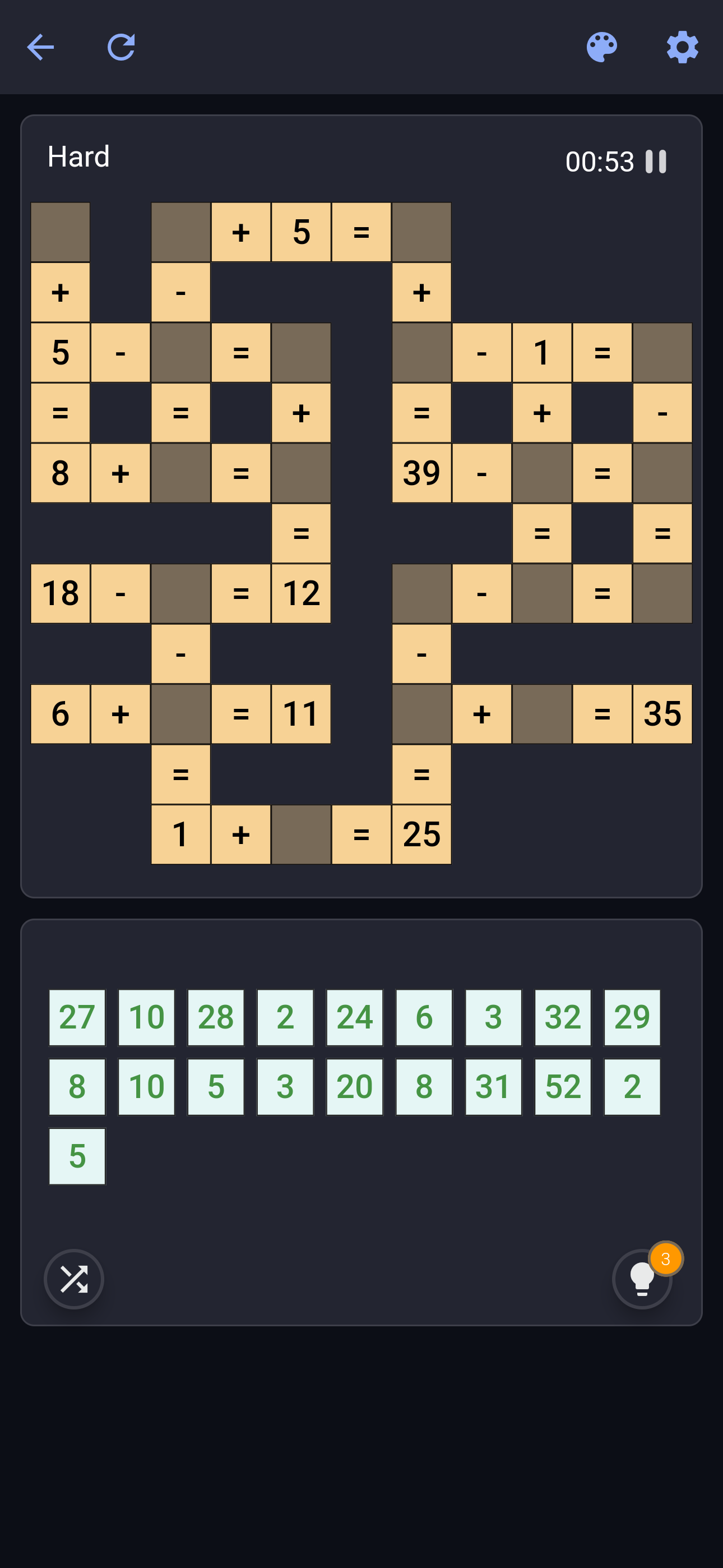Click the empty cell before '= 35'
Image resolution: width=723 pixels, height=1568 pixels.
tap(541, 714)
